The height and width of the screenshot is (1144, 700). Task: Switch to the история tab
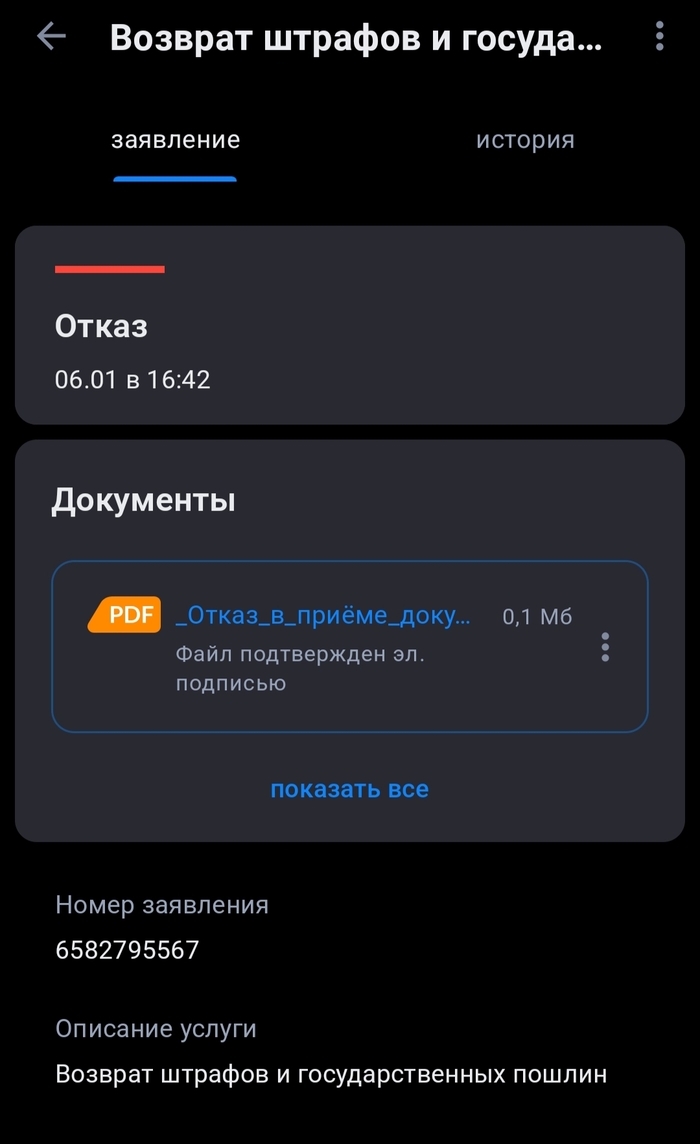click(524, 140)
